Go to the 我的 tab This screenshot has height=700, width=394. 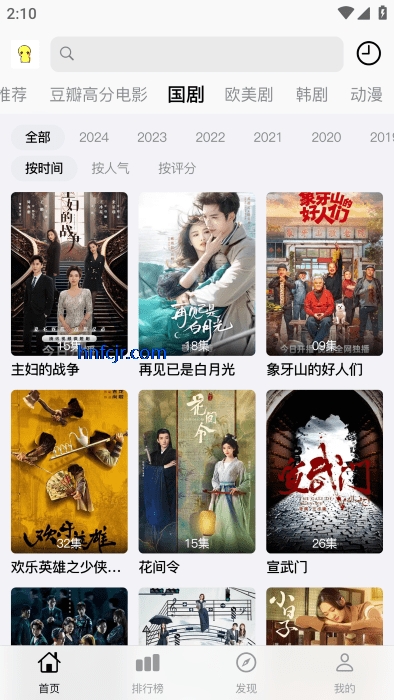tap(344, 673)
